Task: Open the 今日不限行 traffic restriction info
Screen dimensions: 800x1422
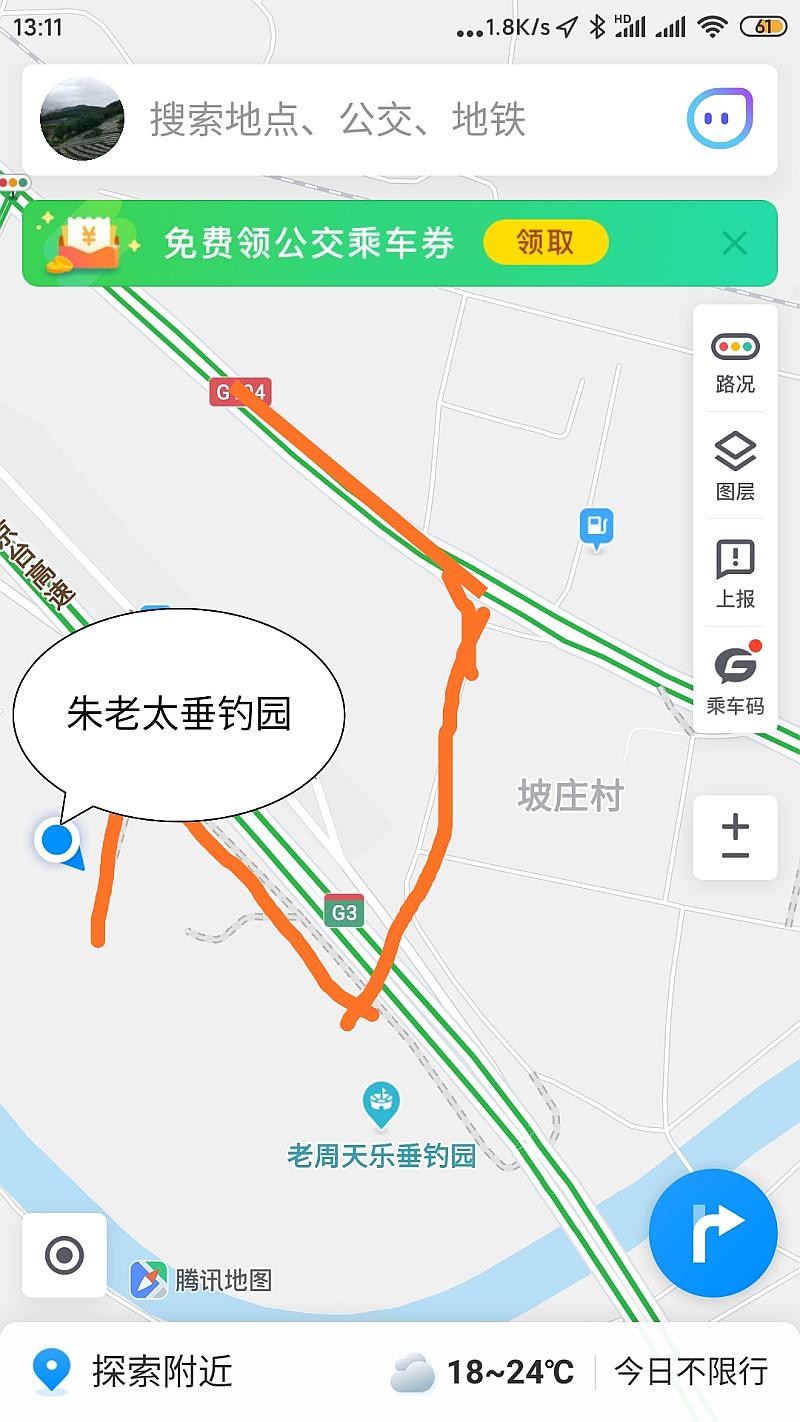Action: pyautogui.click(x=690, y=1371)
